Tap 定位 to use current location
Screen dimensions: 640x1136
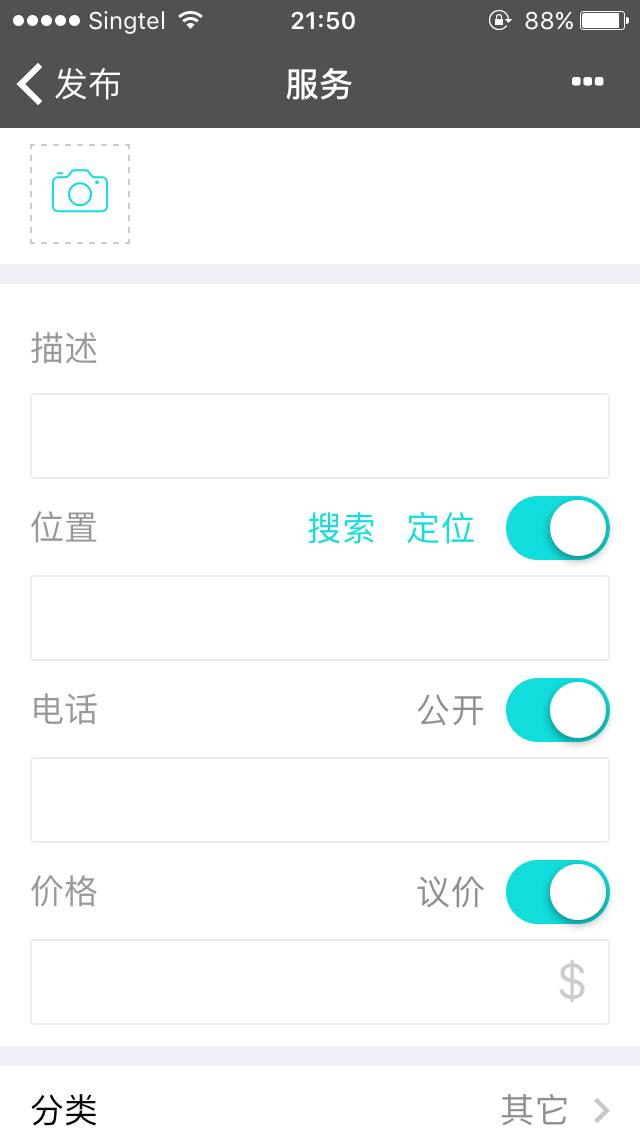pyautogui.click(x=440, y=528)
